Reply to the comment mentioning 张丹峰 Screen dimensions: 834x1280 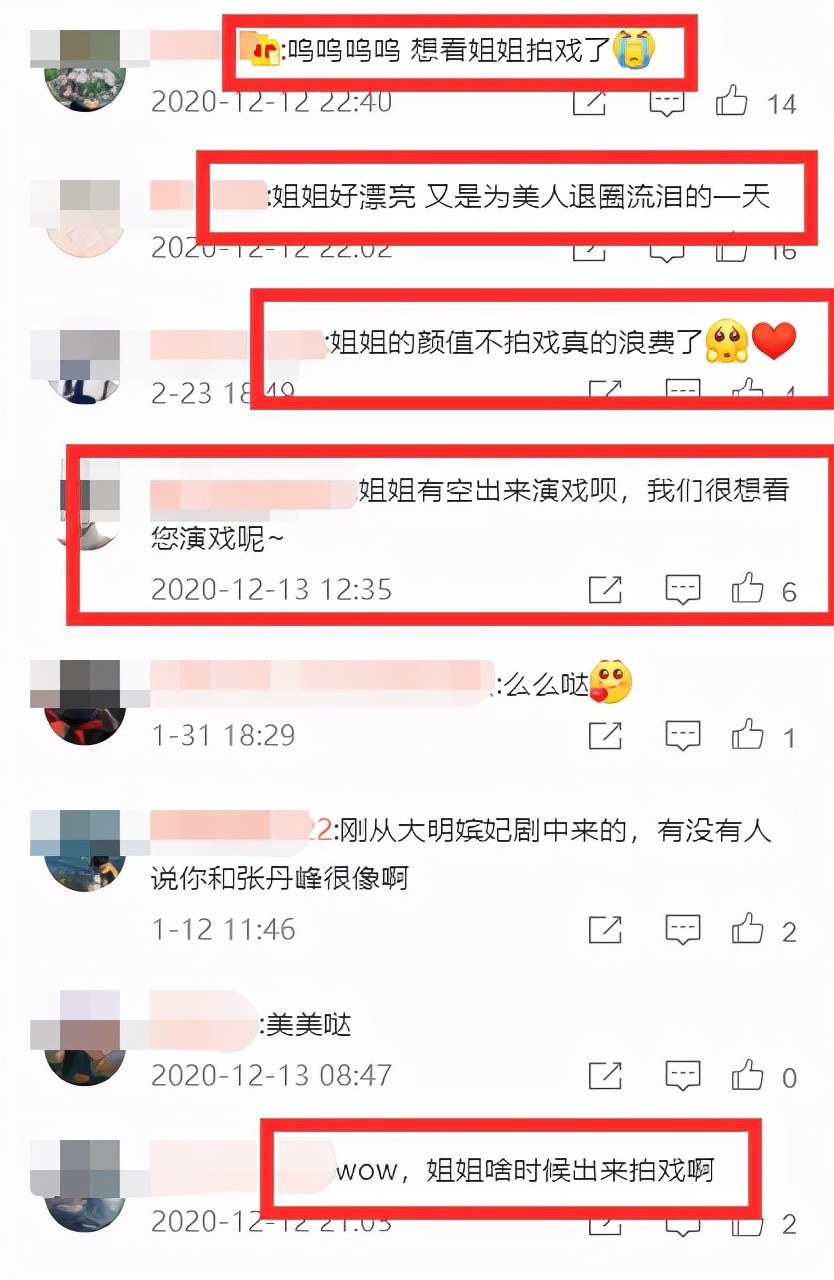[x=683, y=930]
